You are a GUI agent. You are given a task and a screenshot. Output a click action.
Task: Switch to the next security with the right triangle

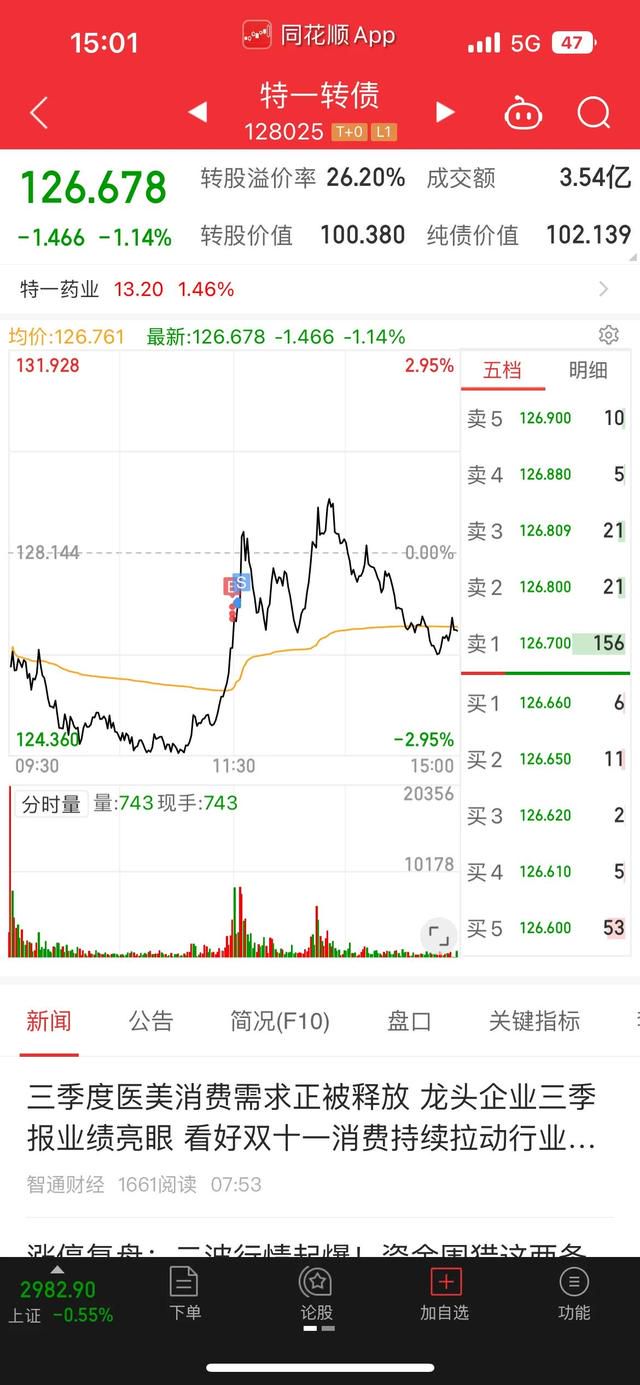[445, 112]
